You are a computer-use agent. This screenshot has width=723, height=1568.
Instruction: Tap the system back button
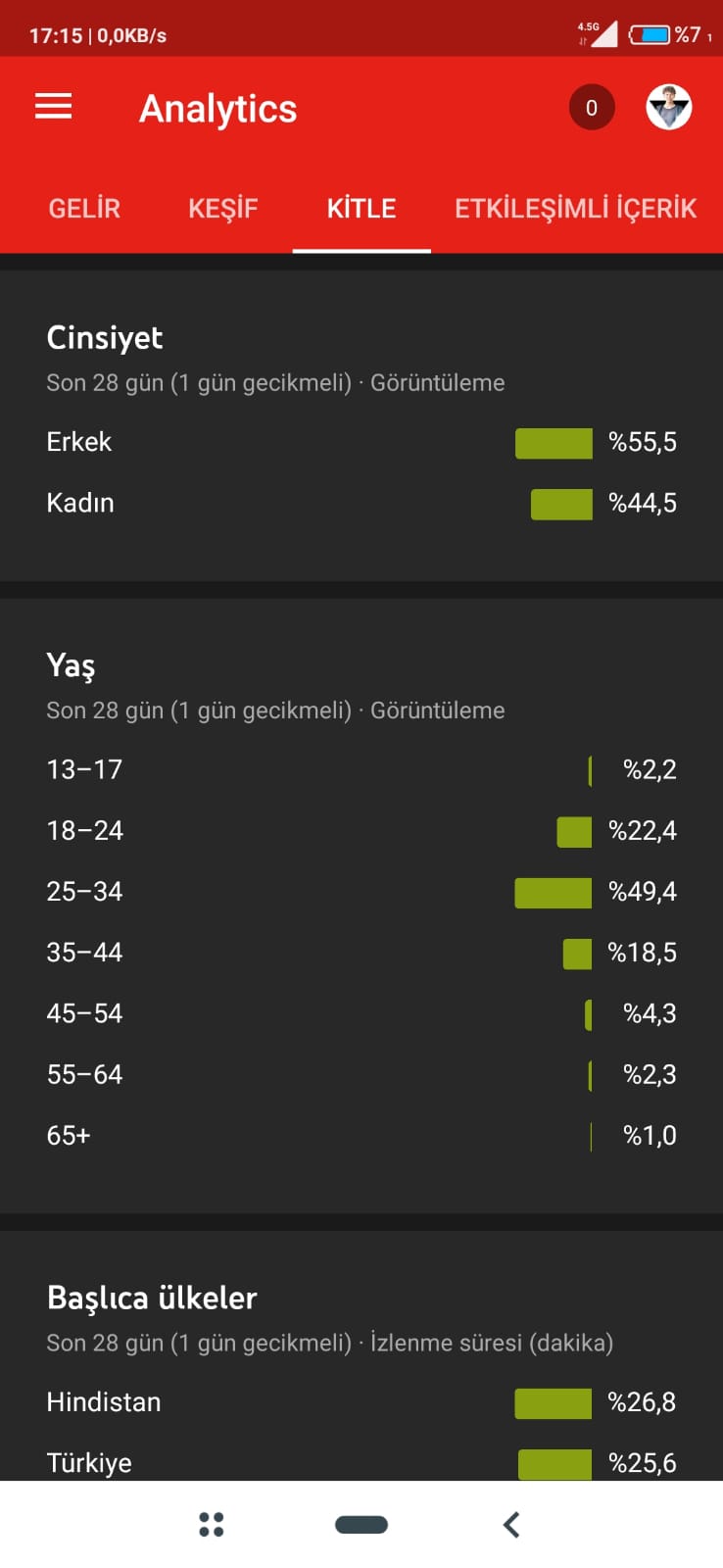[x=511, y=1524]
